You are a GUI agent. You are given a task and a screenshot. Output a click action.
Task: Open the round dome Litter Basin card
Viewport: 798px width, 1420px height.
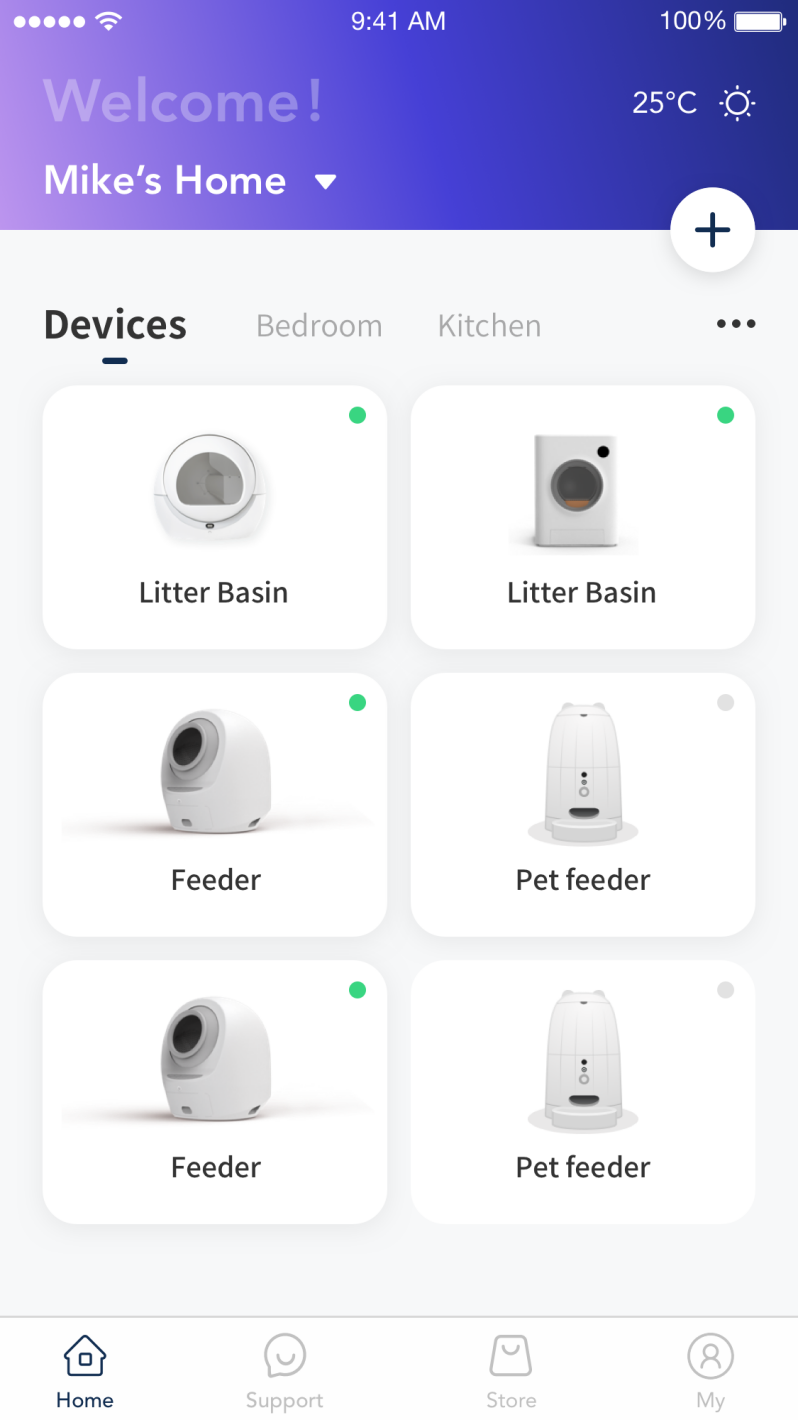pos(214,517)
